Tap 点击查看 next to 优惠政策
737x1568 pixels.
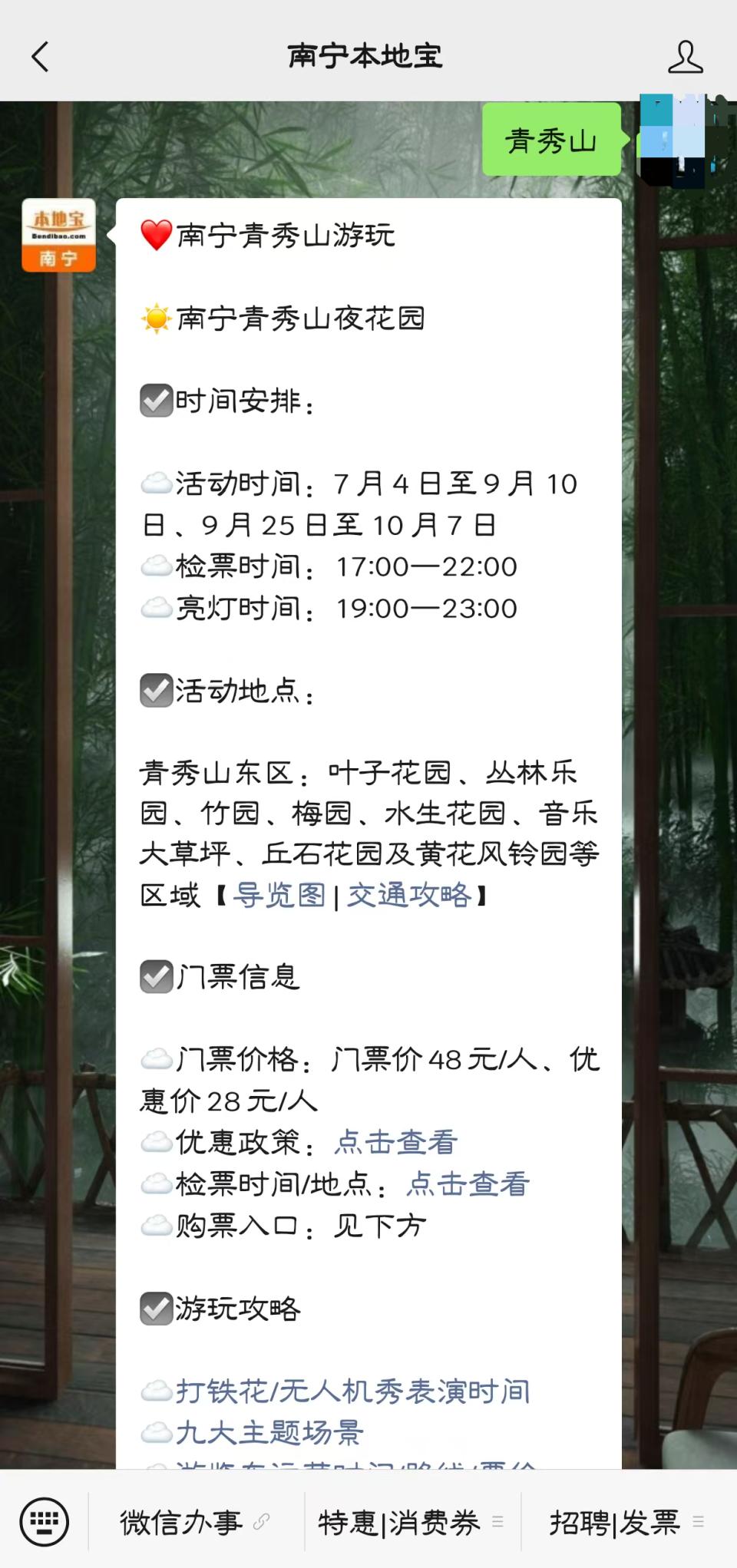coord(396,1142)
